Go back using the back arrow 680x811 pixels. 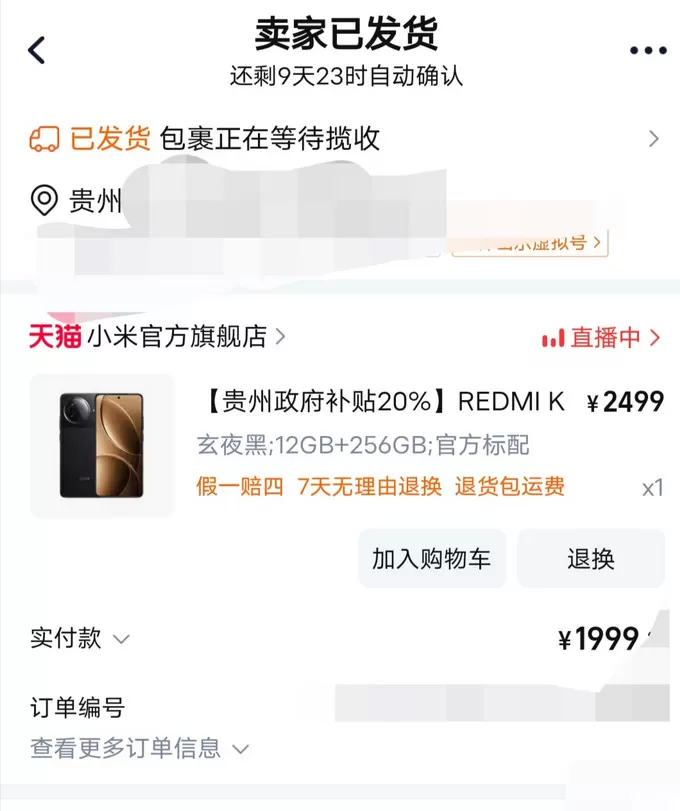[37, 50]
